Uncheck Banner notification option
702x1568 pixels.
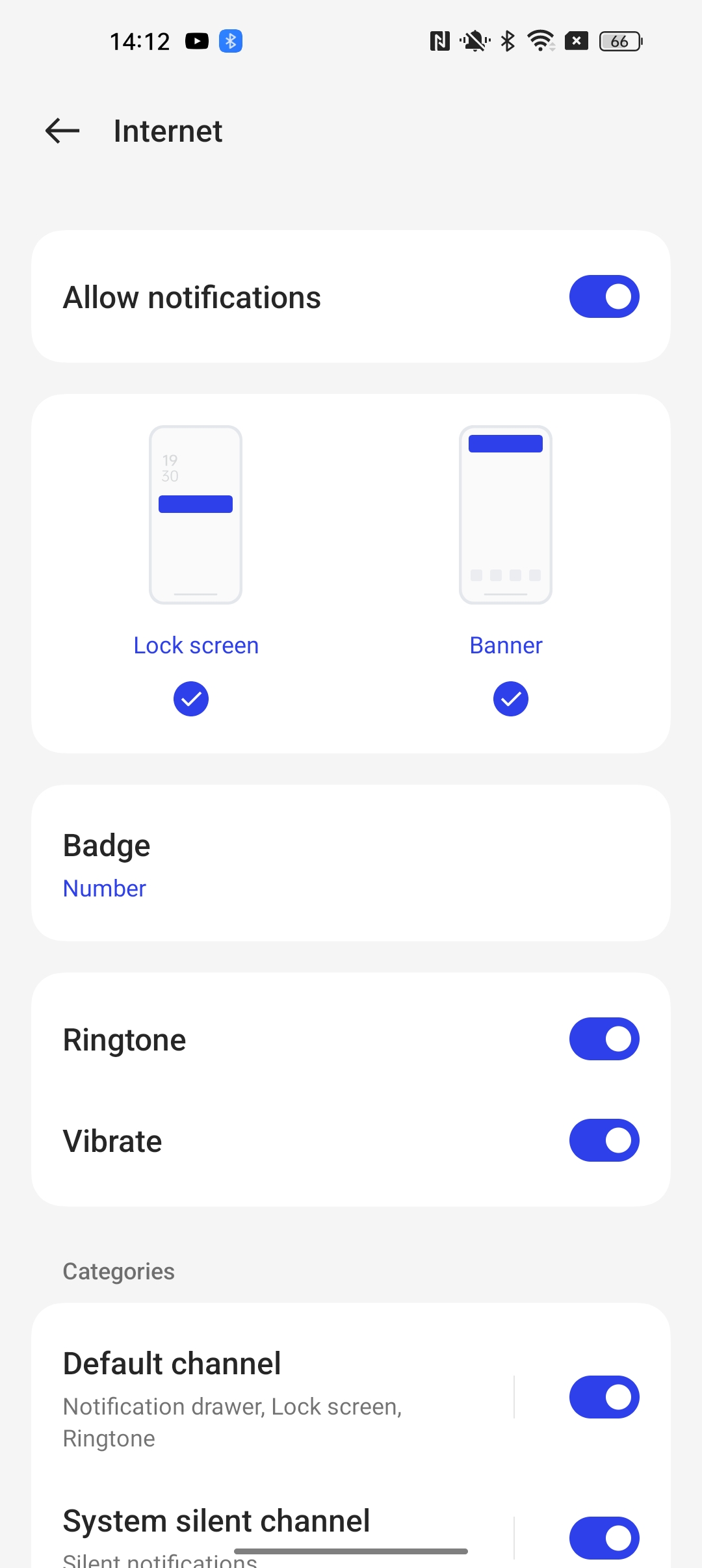510,699
